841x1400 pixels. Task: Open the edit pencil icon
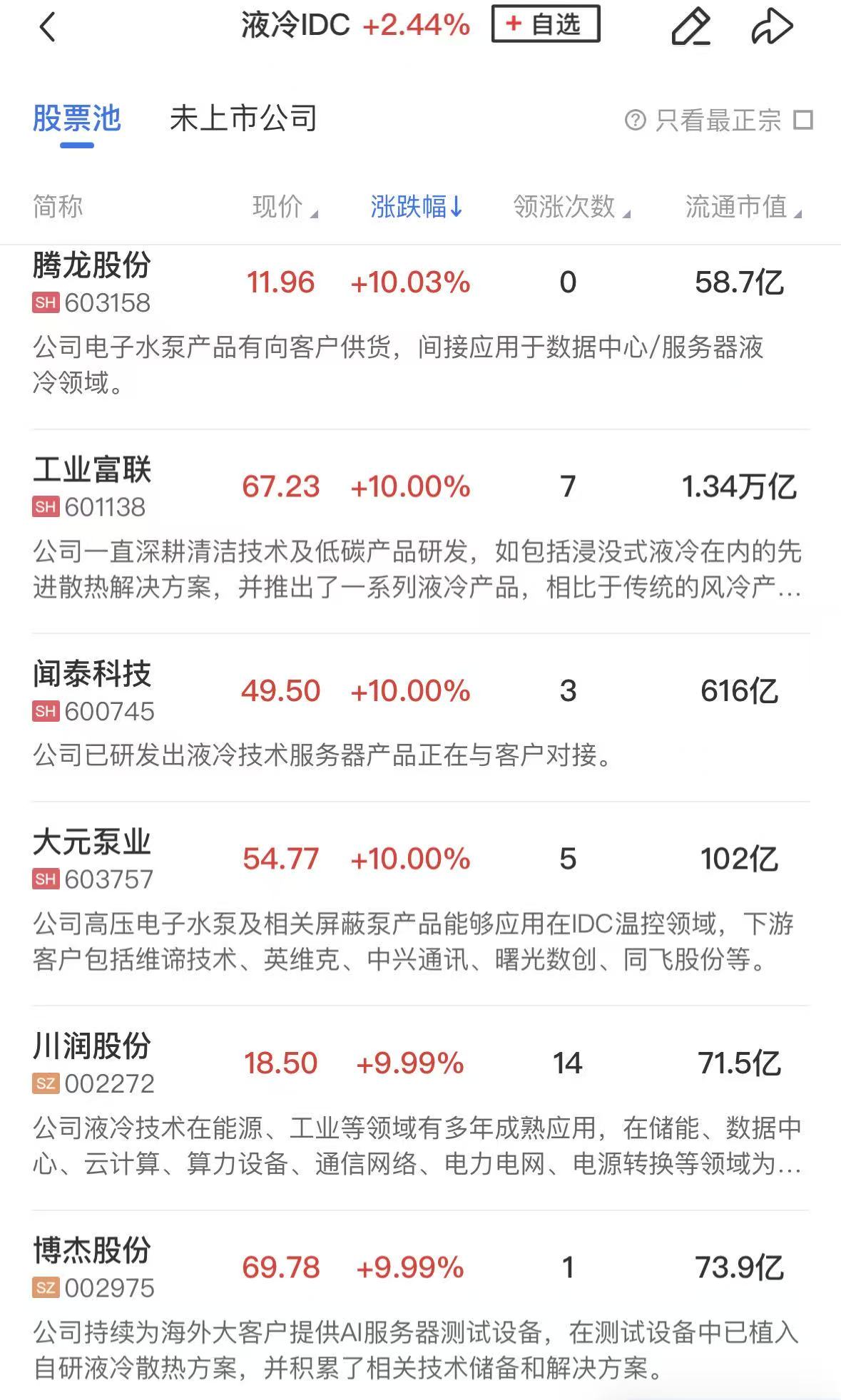690,28
